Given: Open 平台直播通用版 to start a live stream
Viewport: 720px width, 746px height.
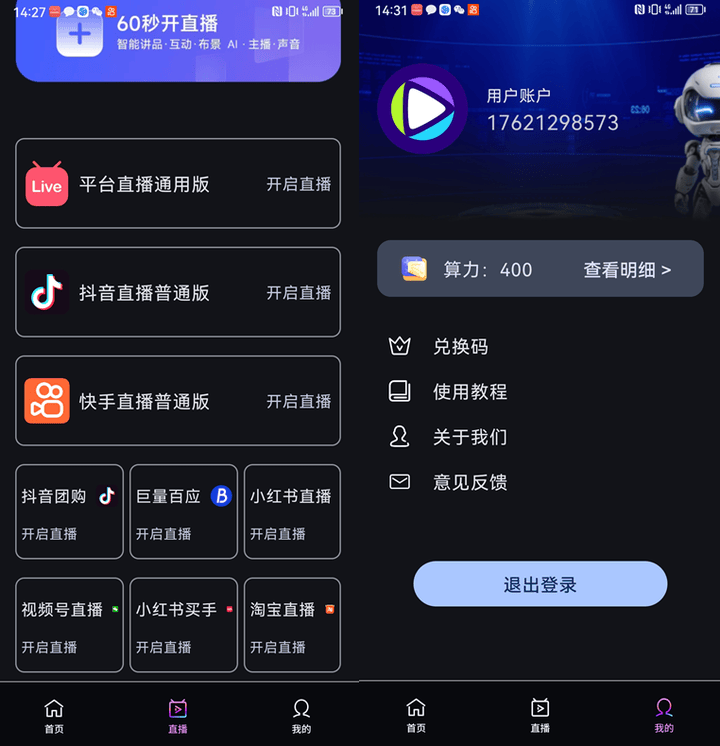Looking at the screenshot, I should click(x=178, y=184).
